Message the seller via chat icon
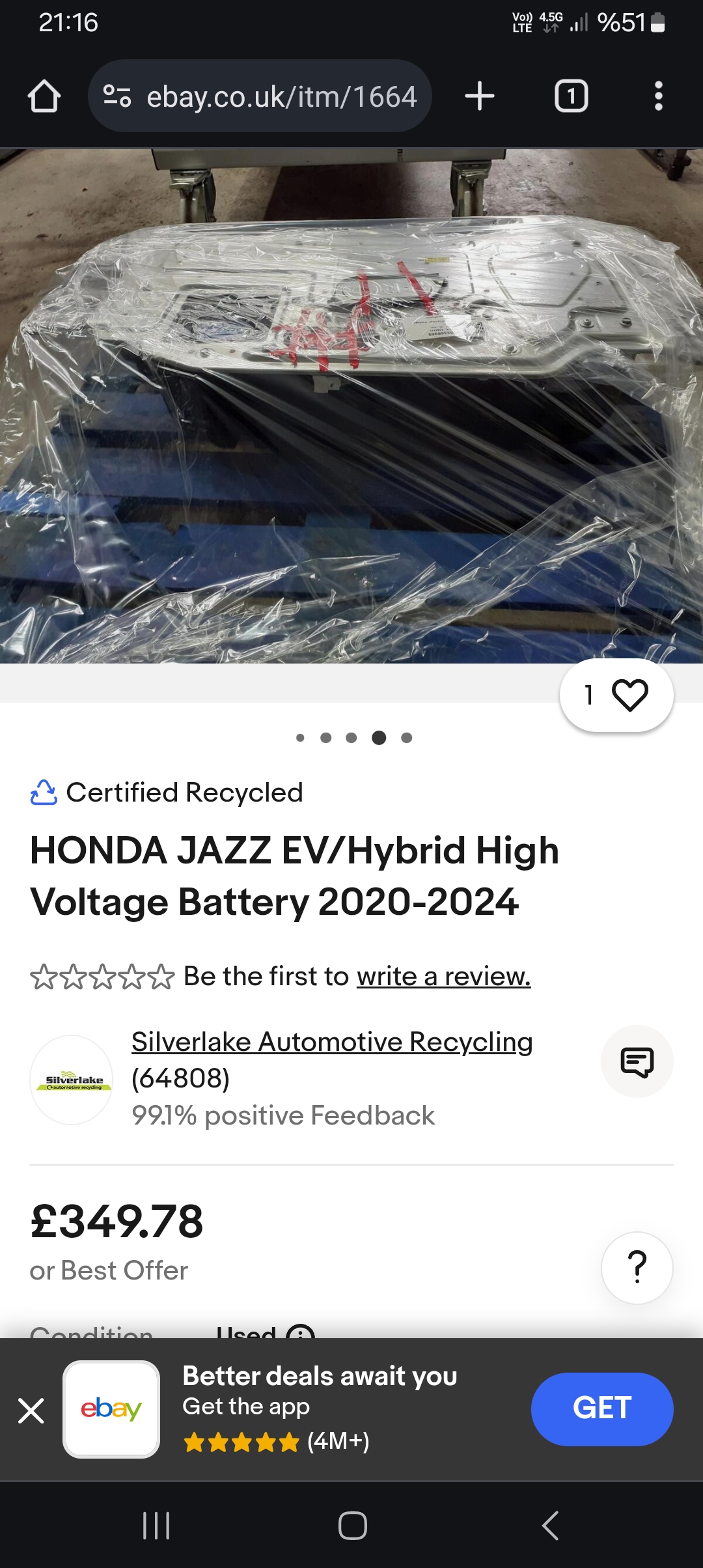This screenshot has width=703, height=1568. 637,1062
